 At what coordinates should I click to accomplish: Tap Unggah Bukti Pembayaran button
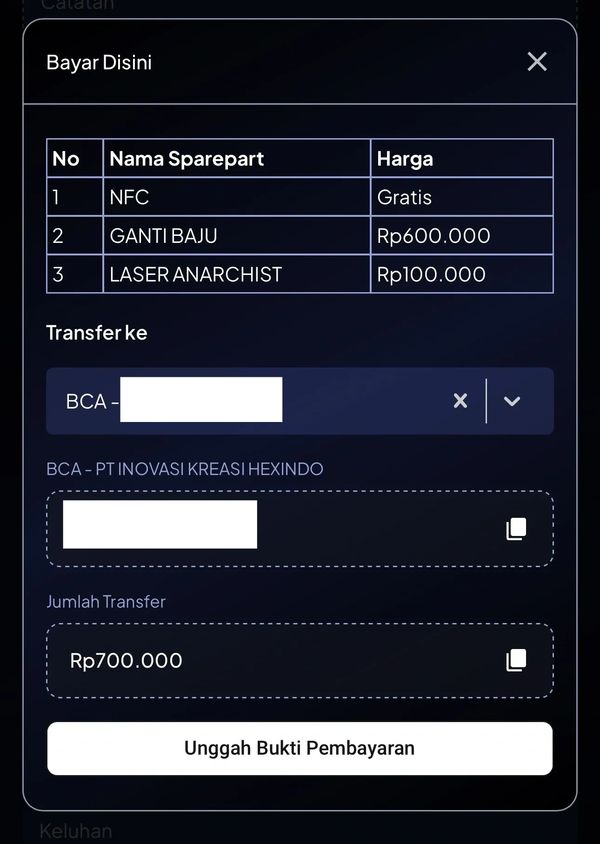pos(299,748)
